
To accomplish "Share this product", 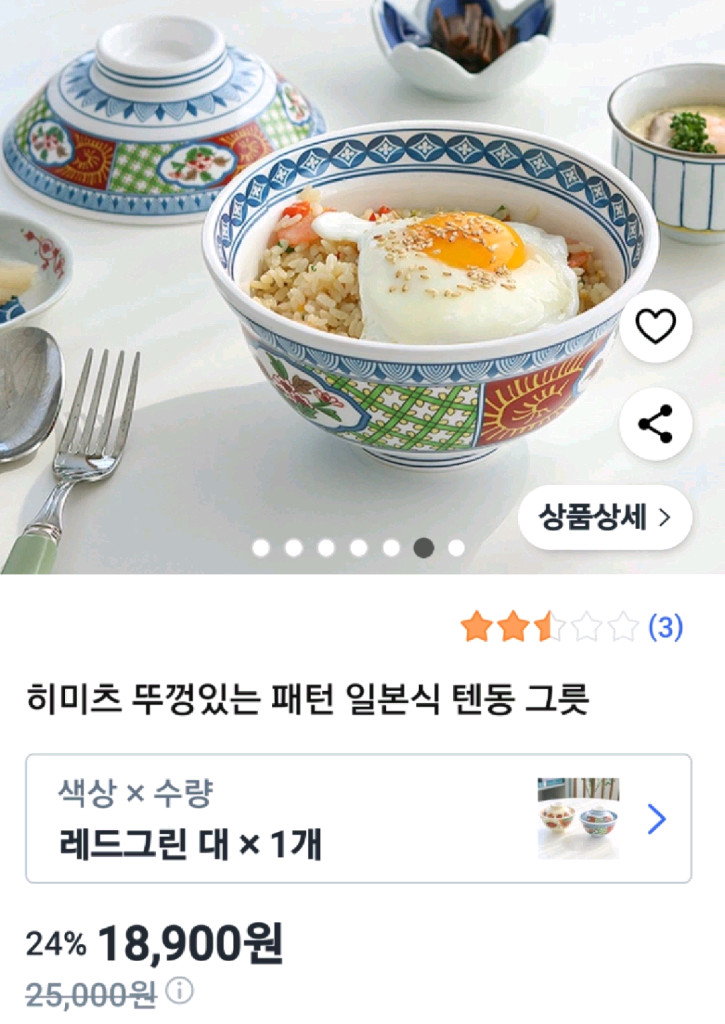I will [656, 425].
